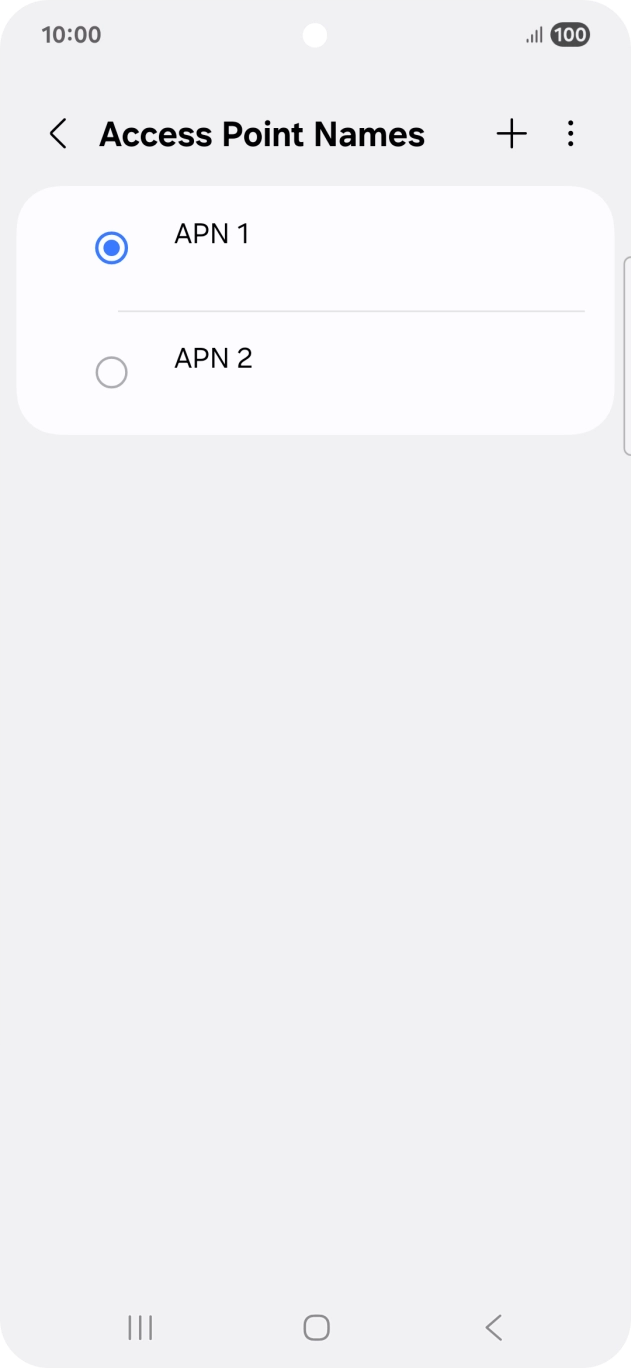631x1368 pixels.
Task: Tap the system home button
Action: pyautogui.click(x=316, y=1327)
